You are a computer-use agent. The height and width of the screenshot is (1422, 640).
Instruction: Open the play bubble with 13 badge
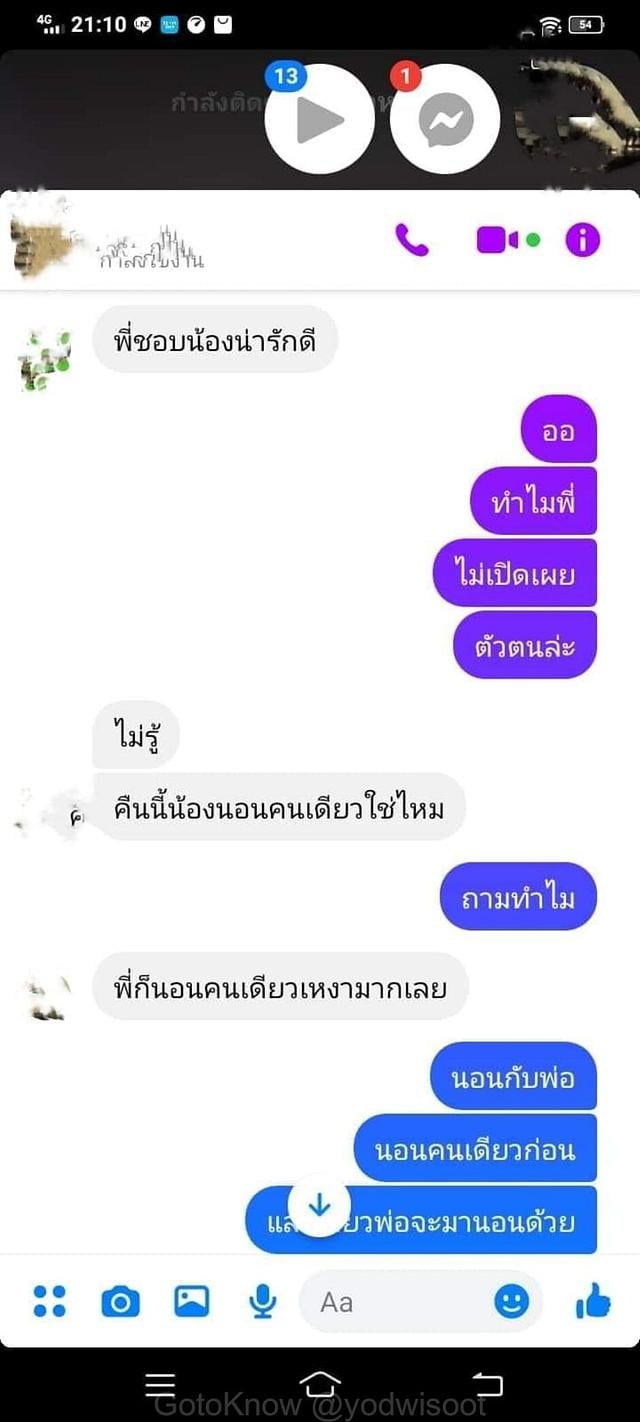click(x=319, y=120)
